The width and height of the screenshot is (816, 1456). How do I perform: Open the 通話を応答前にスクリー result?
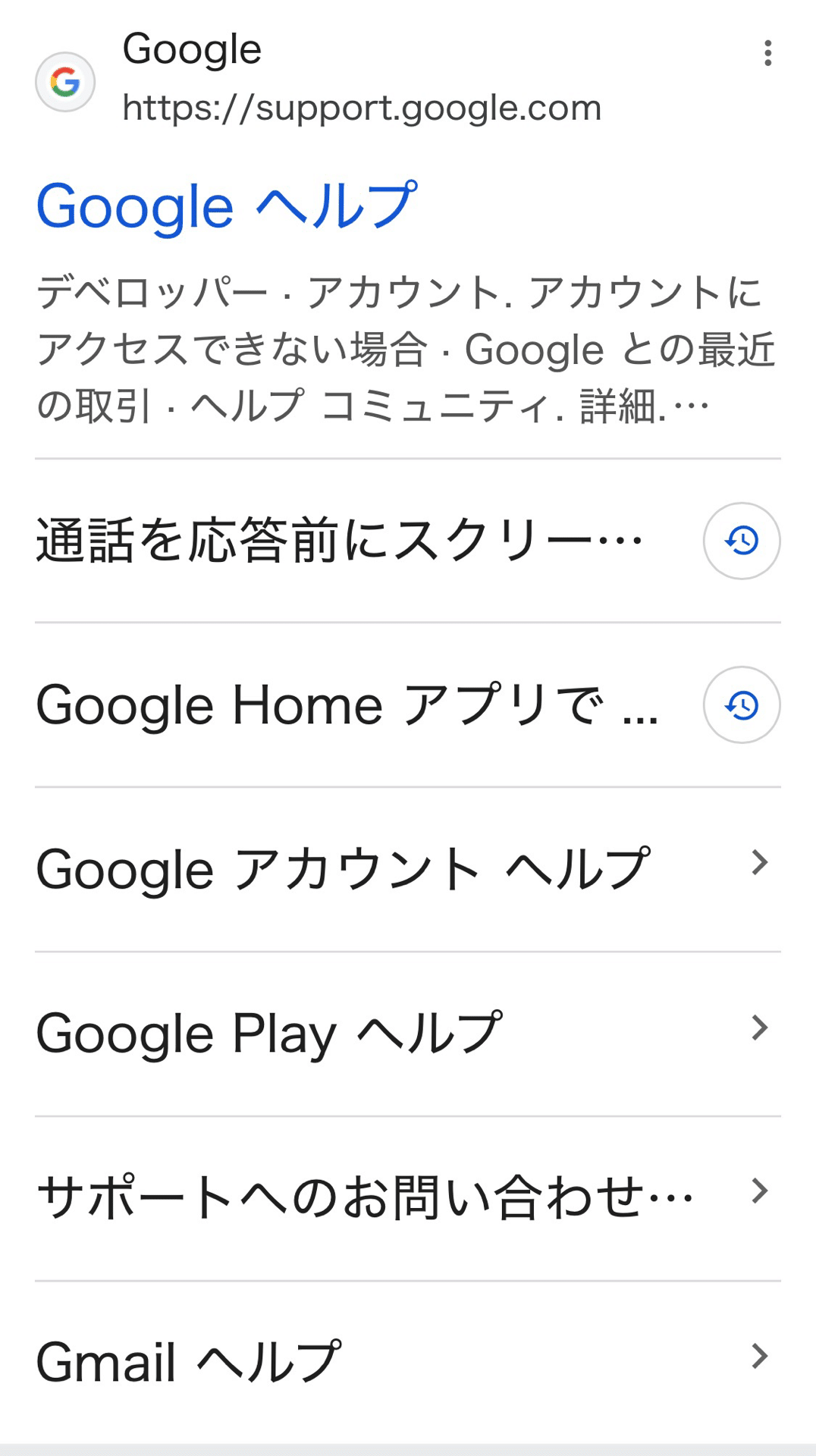click(339, 538)
